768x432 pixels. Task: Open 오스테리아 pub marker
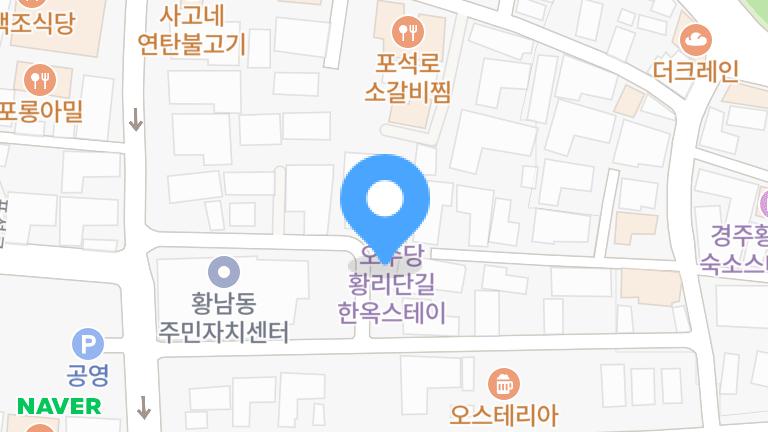(503, 382)
